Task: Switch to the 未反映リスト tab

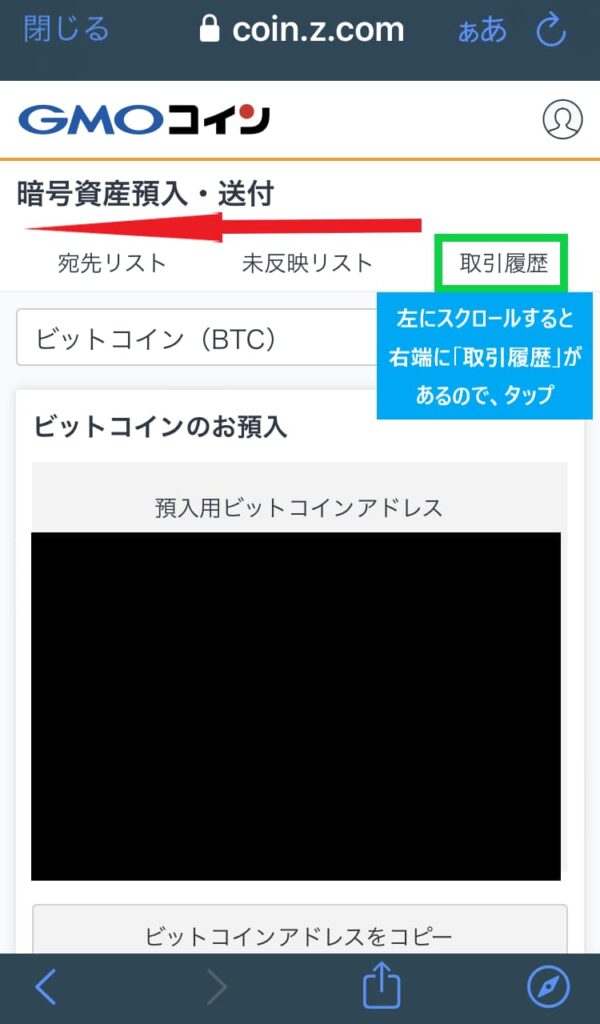Action: click(307, 264)
